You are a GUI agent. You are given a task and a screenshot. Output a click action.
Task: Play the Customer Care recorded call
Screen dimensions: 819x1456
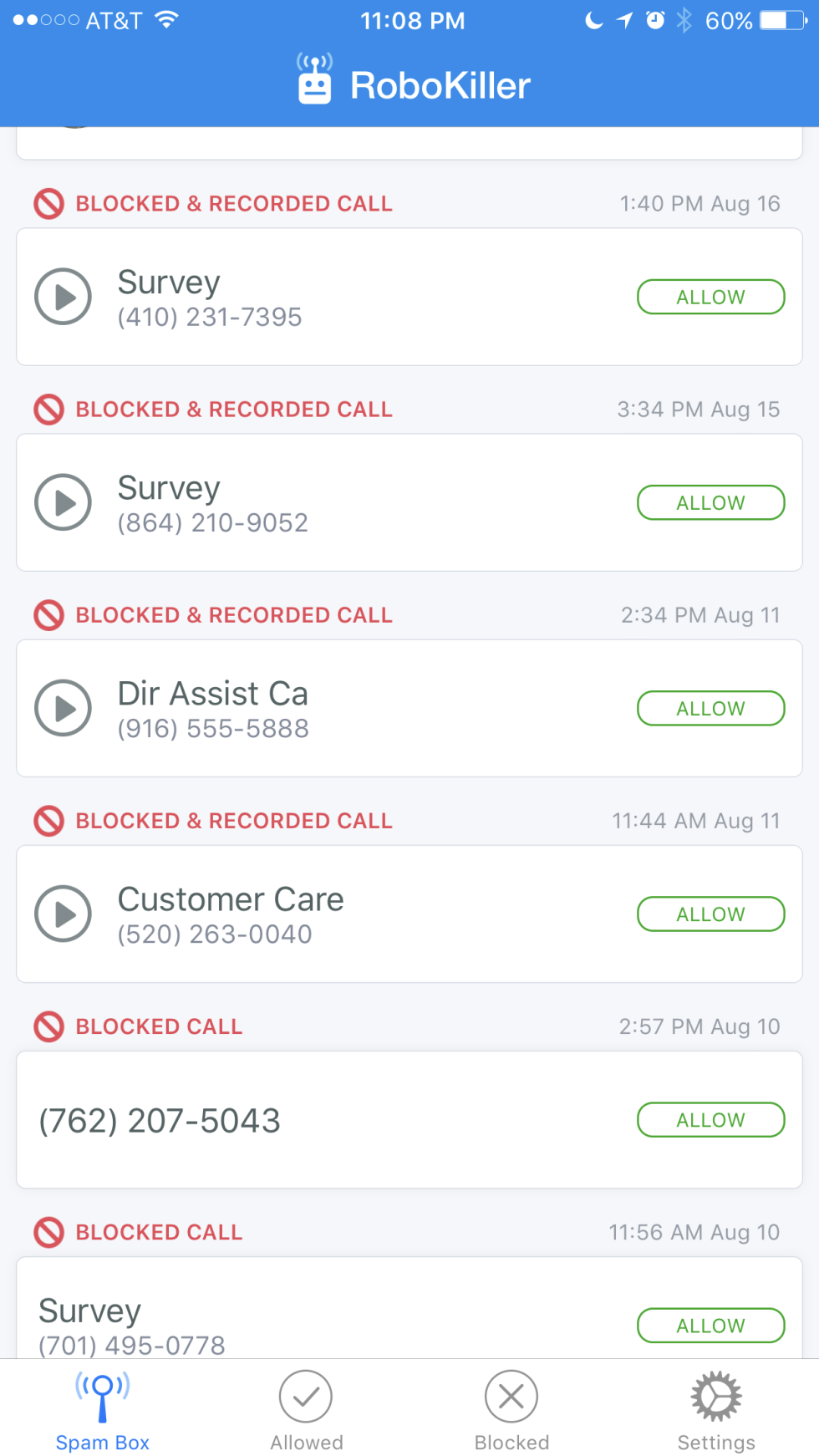click(62, 914)
